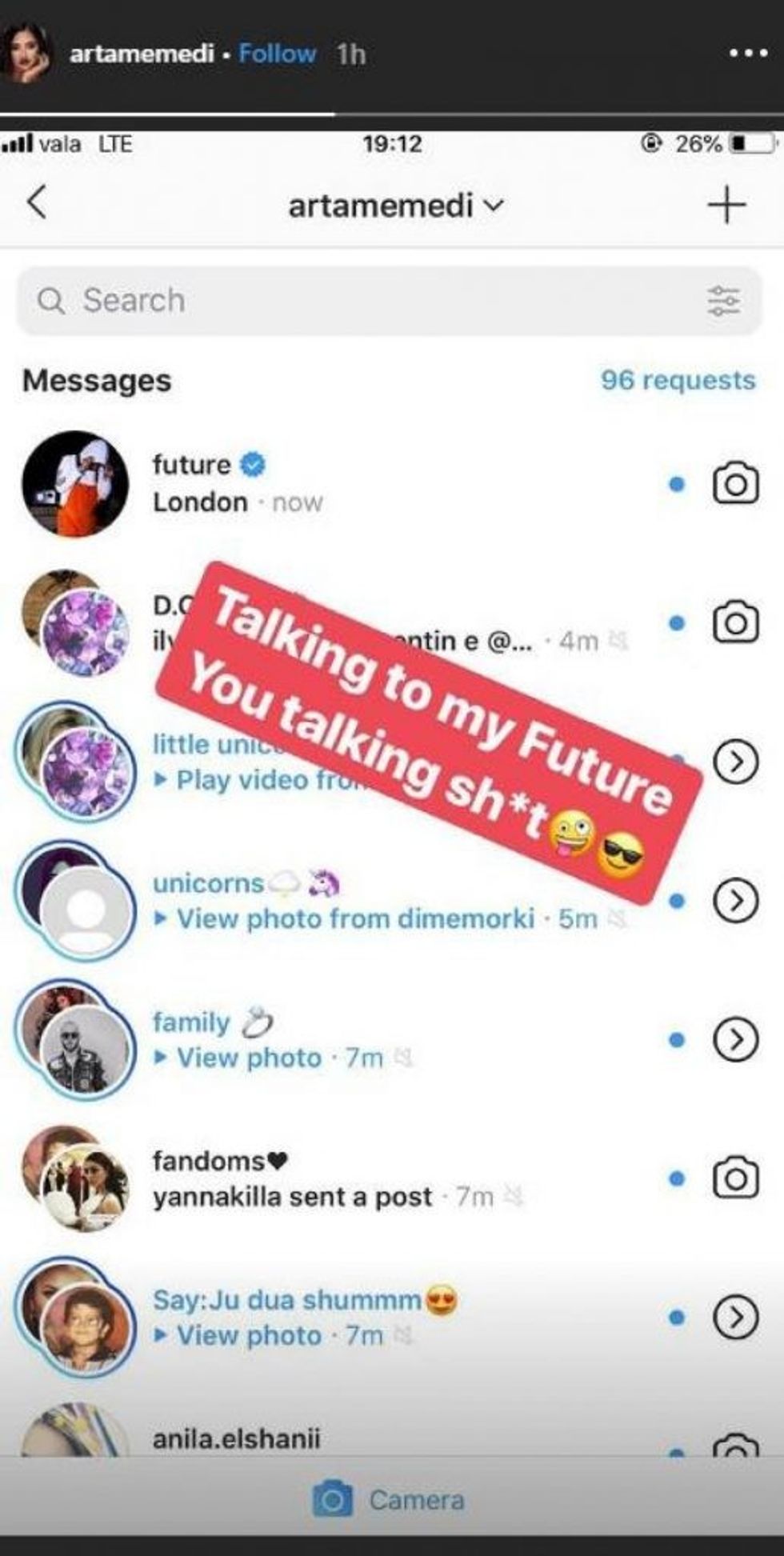Screen dimensions: 784x1556
Task: Open artamemedi's profile from the avatar
Action: coord(27,54)
